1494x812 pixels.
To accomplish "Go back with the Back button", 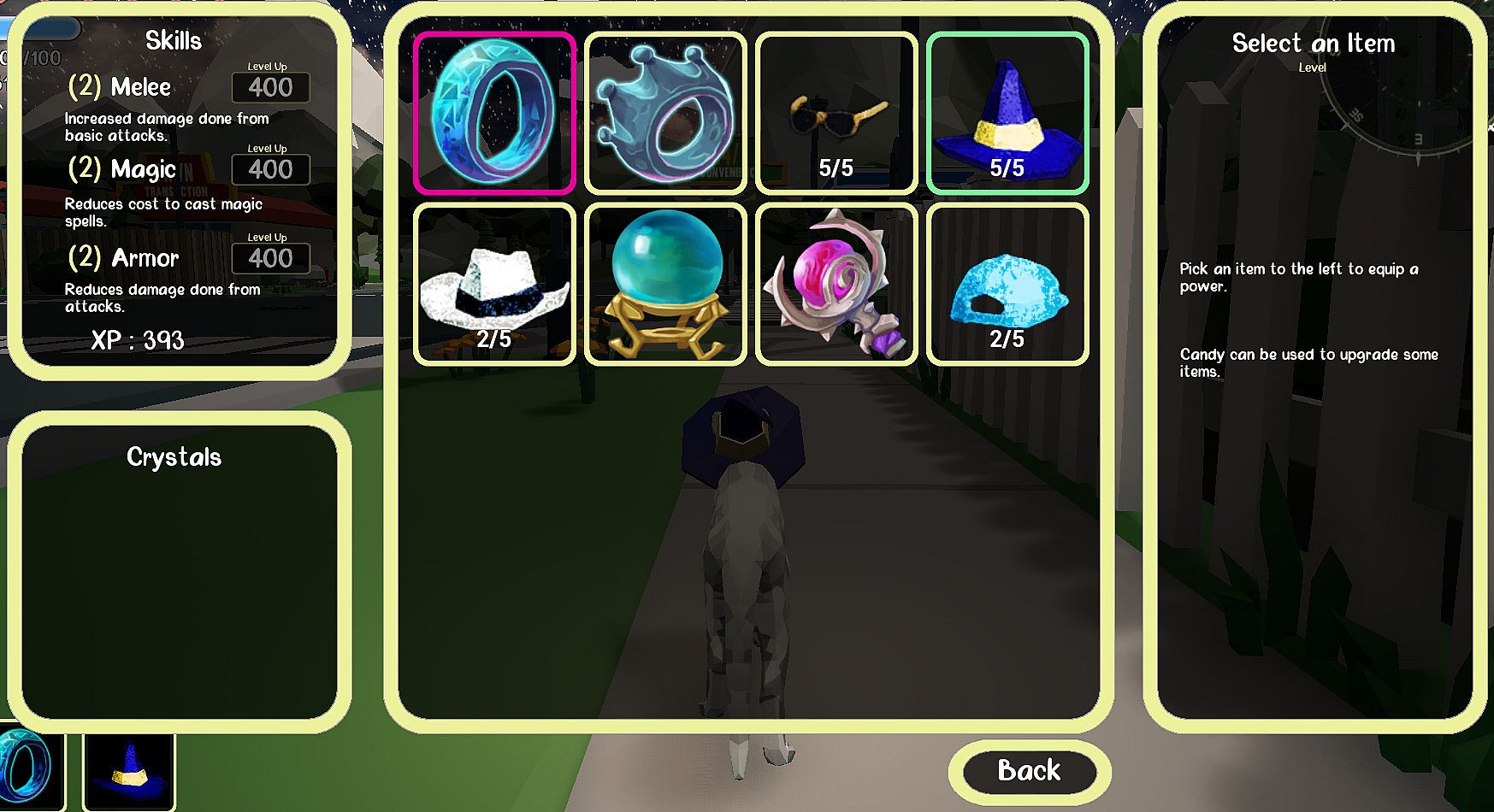I will point(1029,771).
